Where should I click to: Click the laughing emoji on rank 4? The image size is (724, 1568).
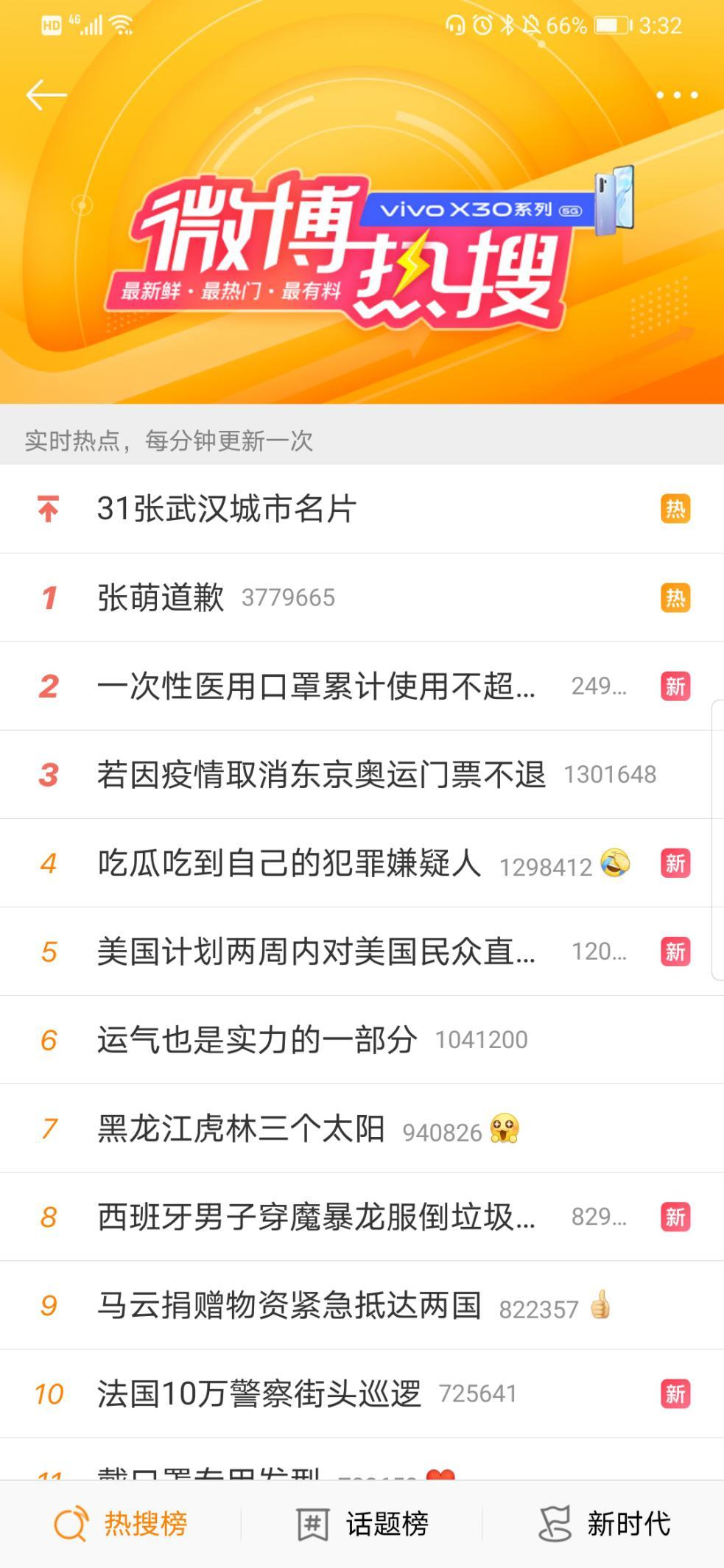[617, 862]
